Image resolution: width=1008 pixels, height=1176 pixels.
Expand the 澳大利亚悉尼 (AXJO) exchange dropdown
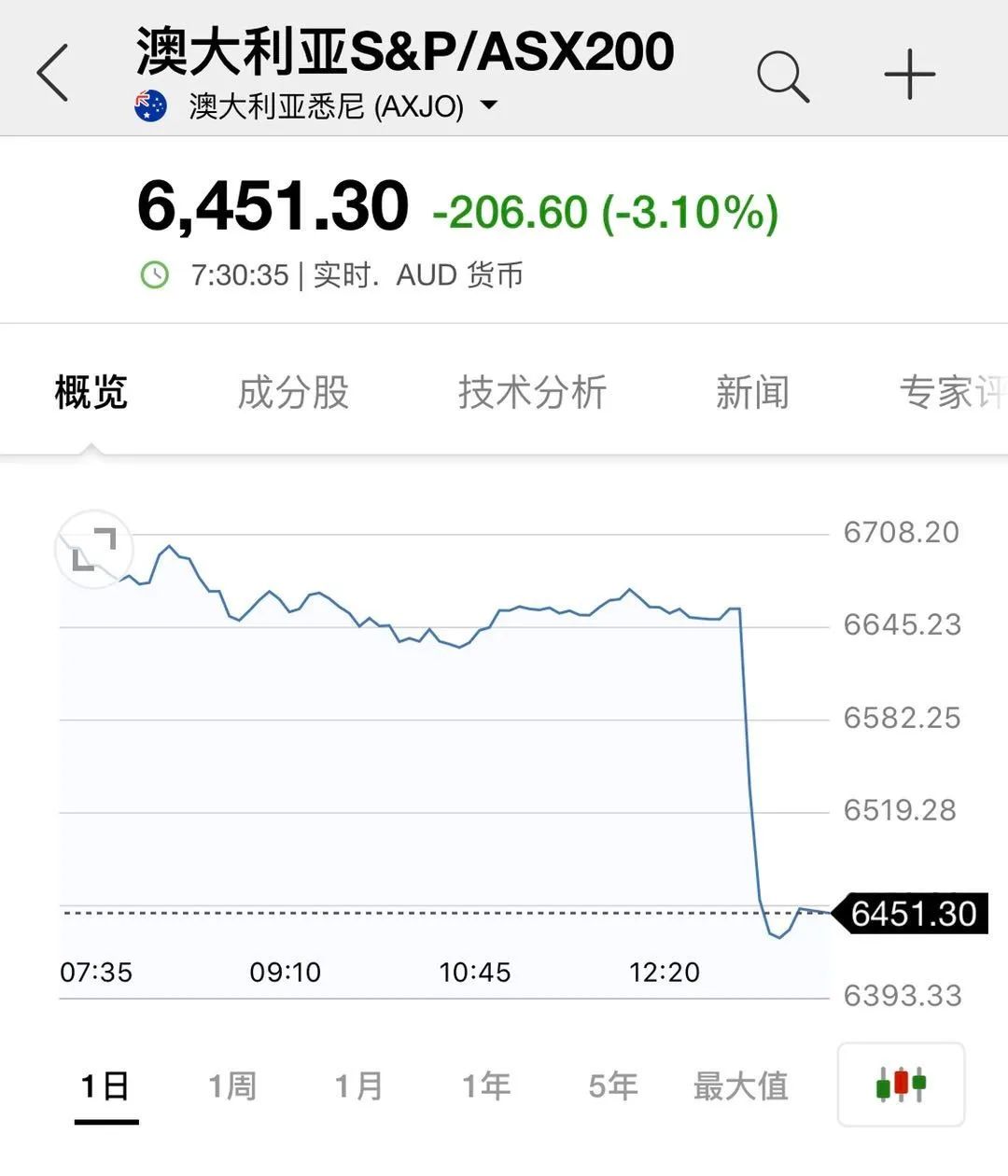pyautogui.click(x=488, y=105)
